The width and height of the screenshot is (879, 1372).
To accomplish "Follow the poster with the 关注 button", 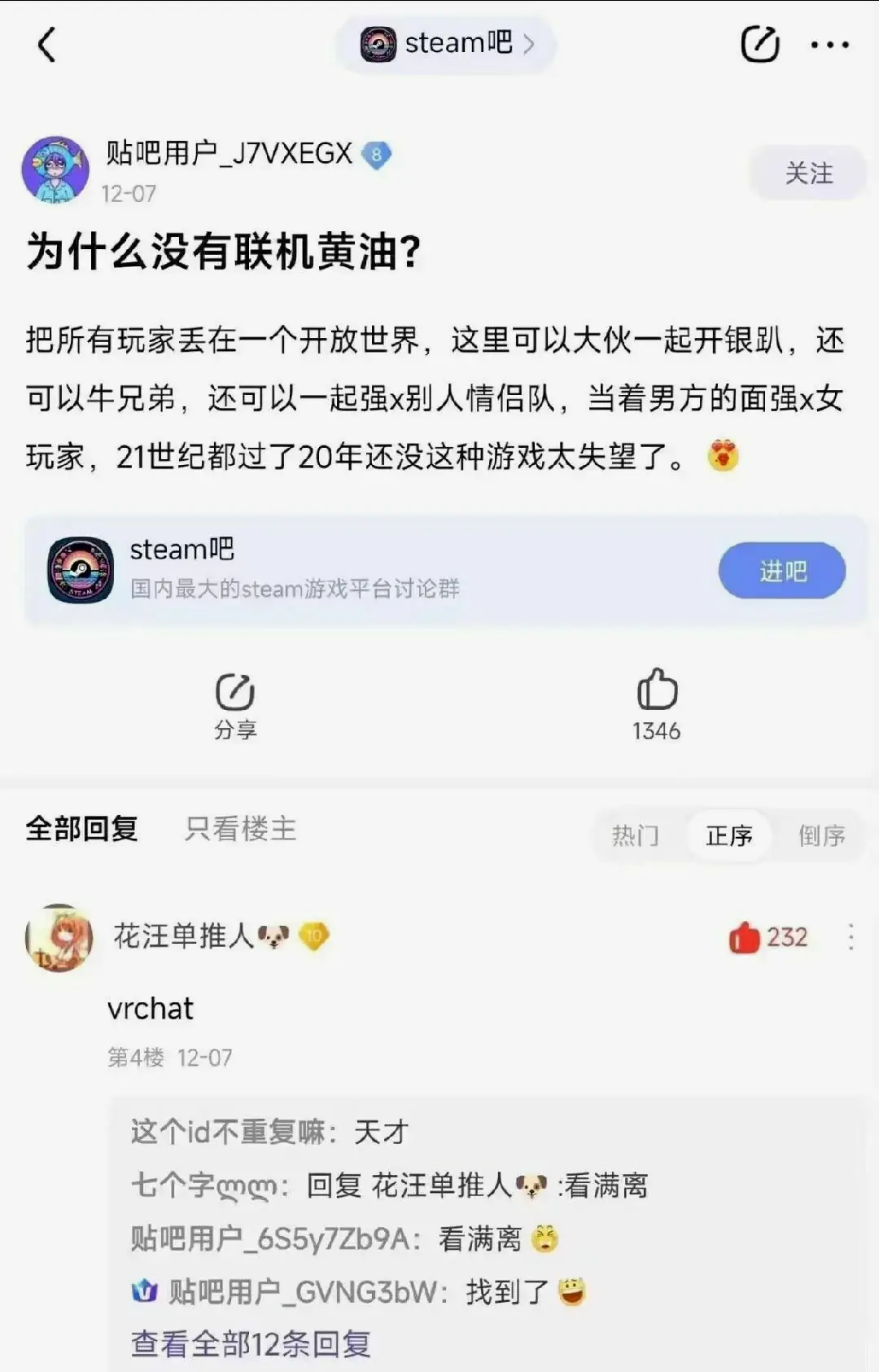I will click(x=807, y=173).
